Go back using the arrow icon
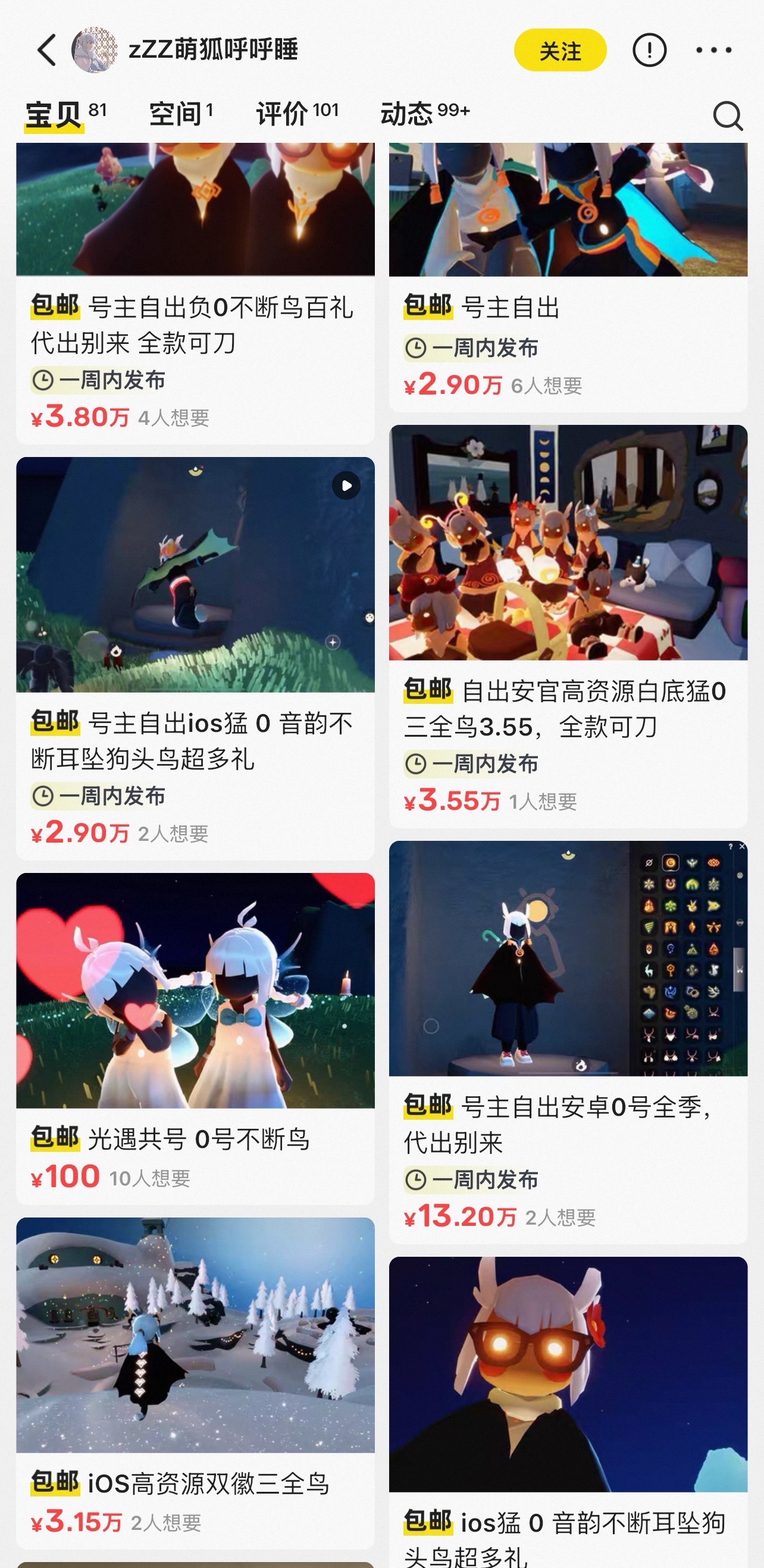The height and width of the screenshot is (1568, 764). tap(48, 50)
